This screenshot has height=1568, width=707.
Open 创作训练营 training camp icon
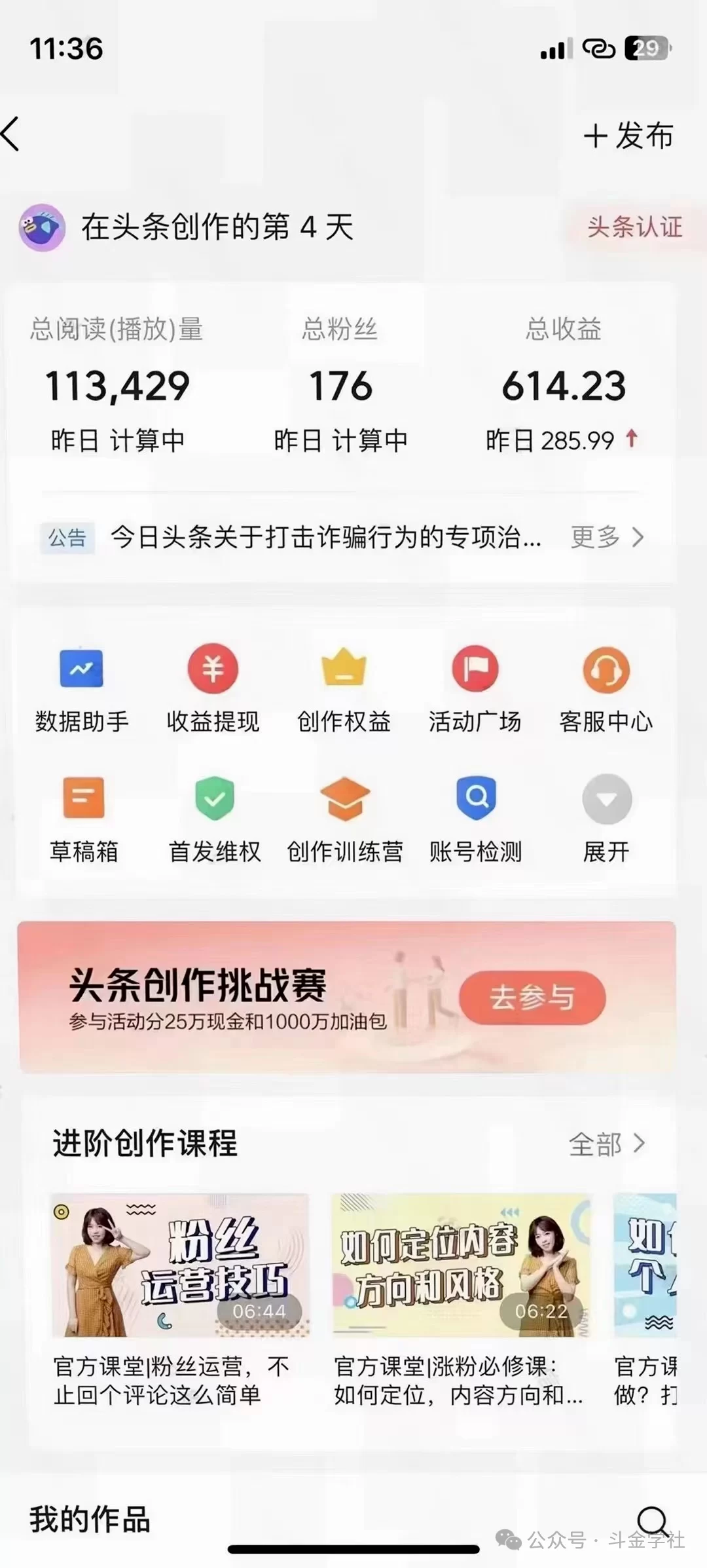(343, 799)
